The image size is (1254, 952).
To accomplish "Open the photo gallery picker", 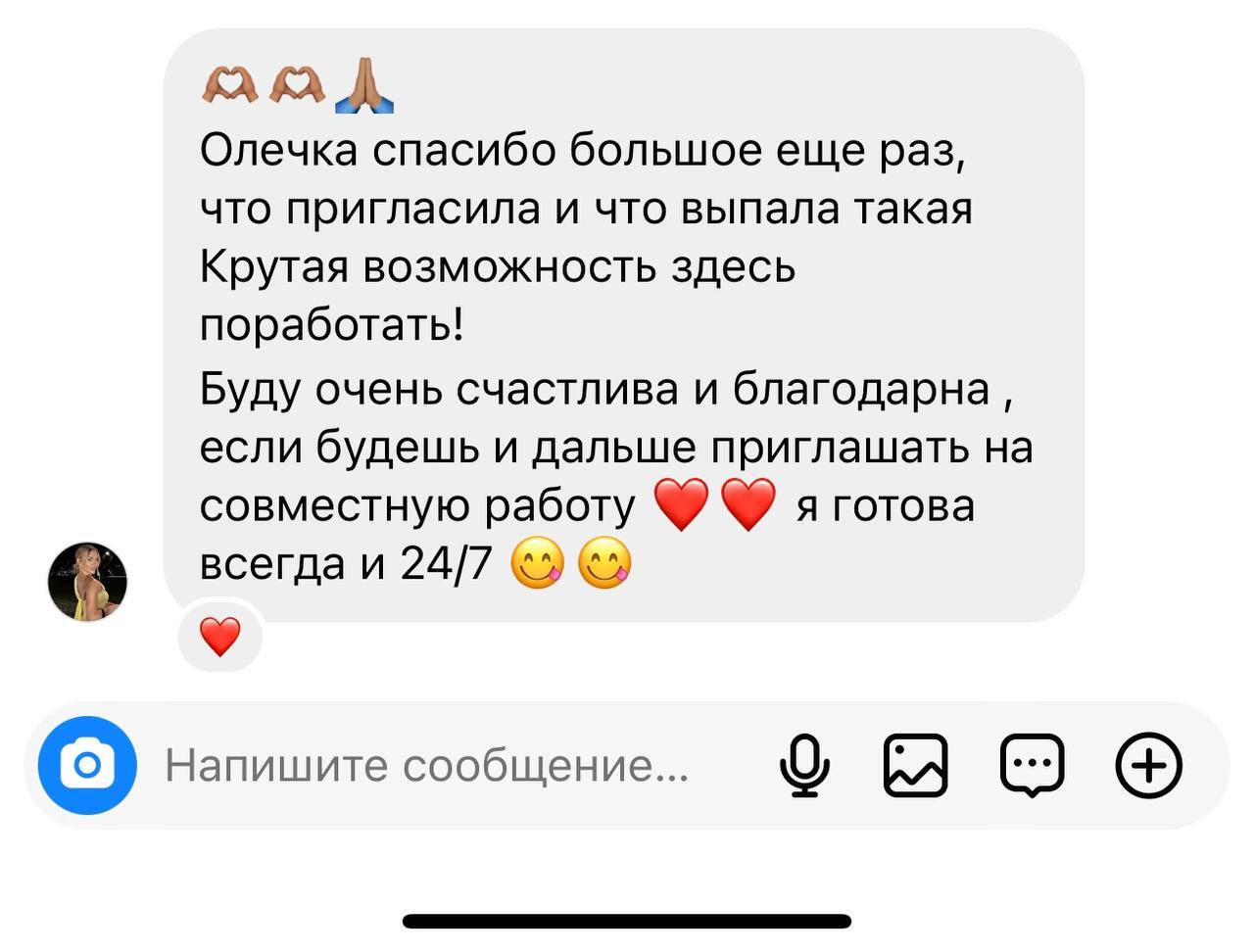I will pos(916,765).
